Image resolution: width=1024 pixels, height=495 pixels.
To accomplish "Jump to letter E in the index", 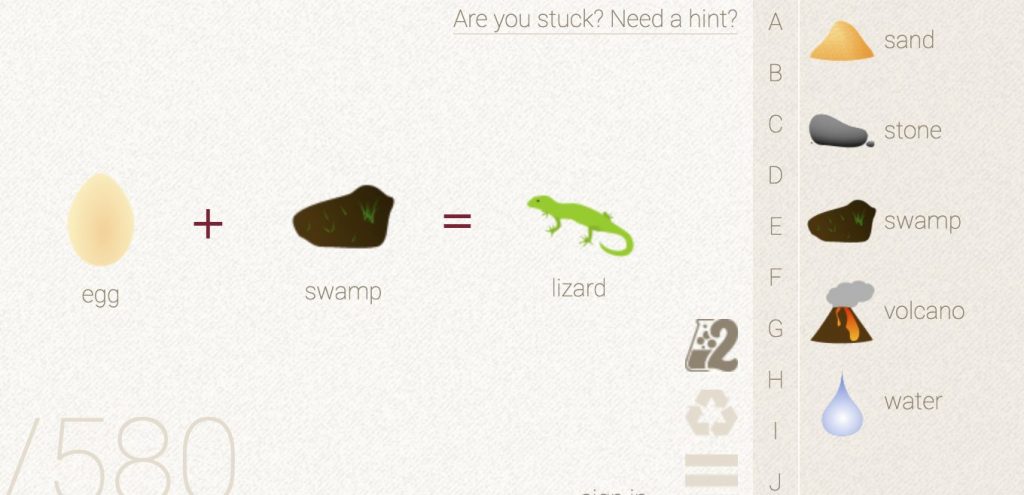I will click(x=775, y=227).
